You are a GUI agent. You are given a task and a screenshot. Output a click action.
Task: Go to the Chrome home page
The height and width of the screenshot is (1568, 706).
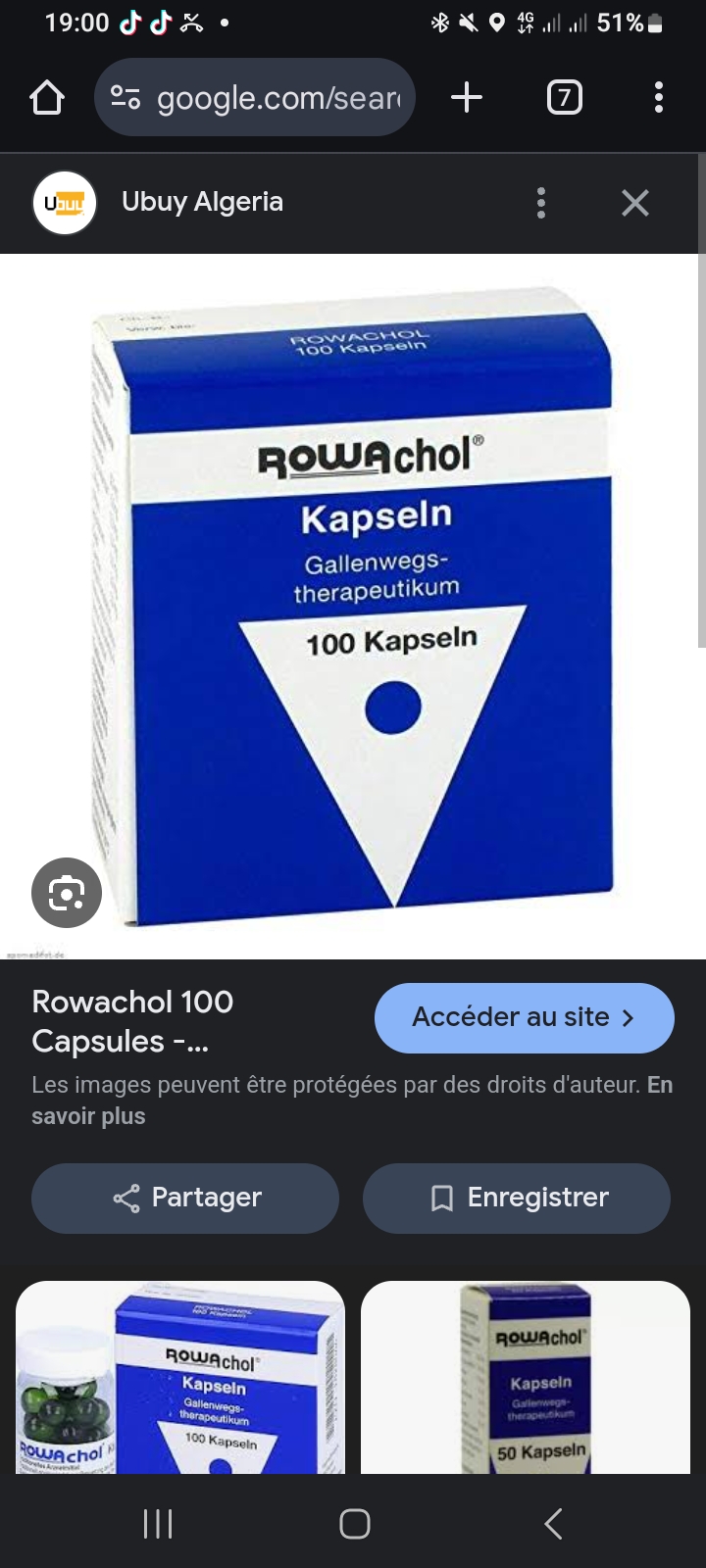(47, 98)
